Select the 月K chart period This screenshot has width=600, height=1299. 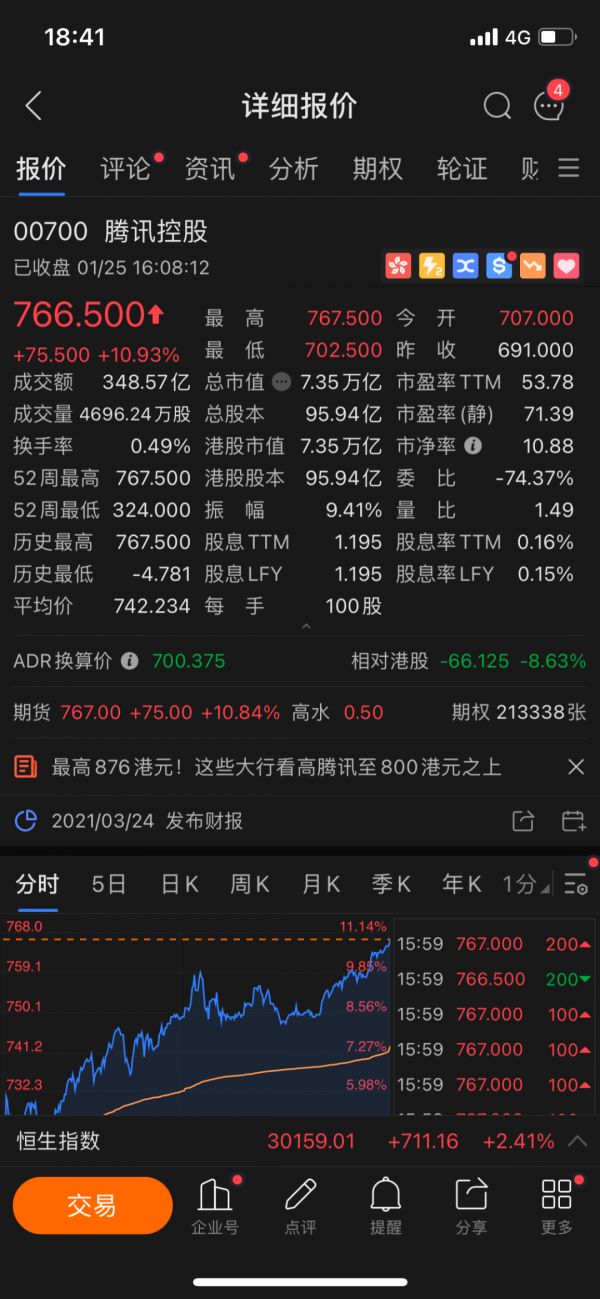321,884
